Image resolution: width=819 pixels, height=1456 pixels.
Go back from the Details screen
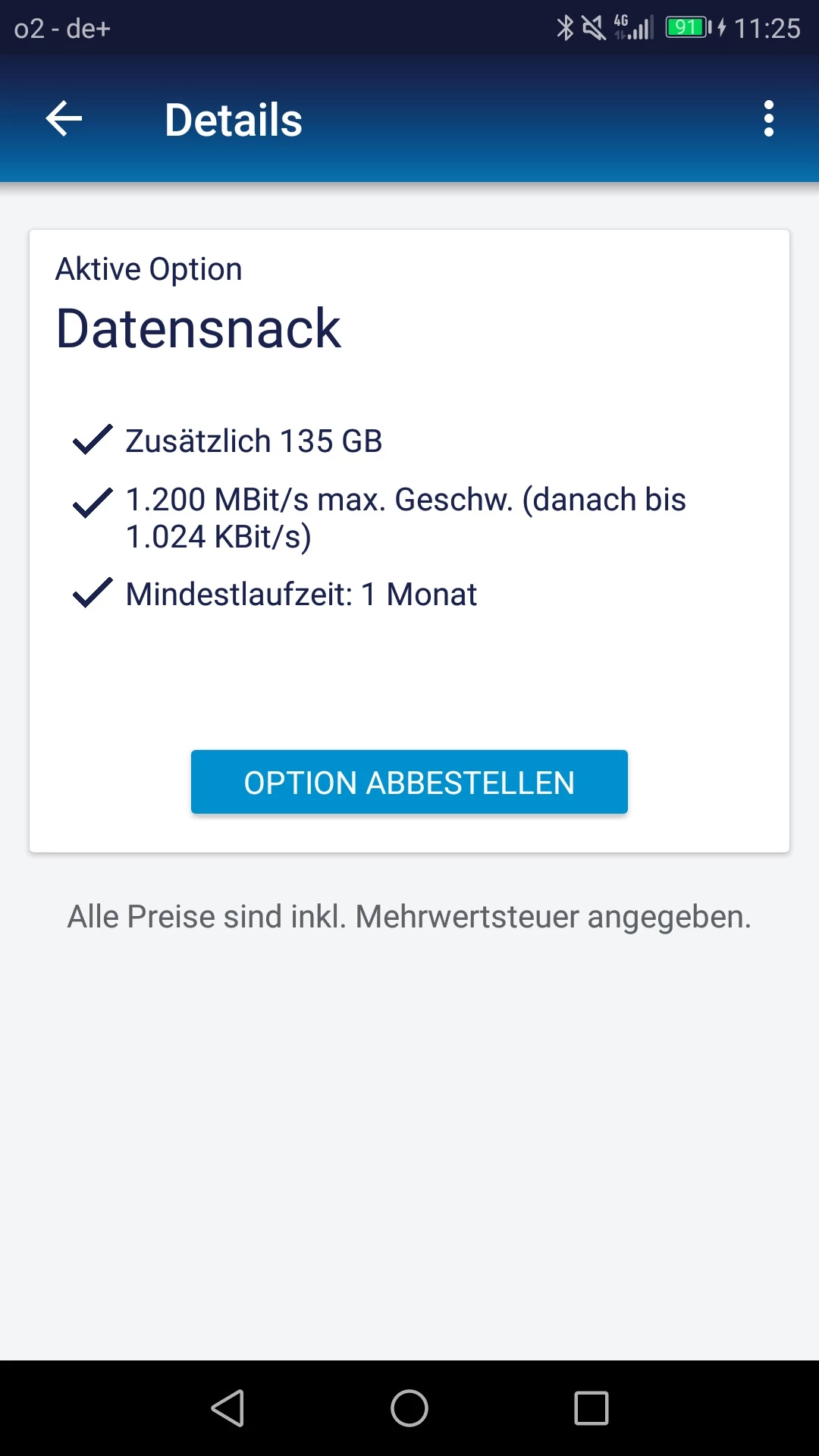click(x=64, y=119)
